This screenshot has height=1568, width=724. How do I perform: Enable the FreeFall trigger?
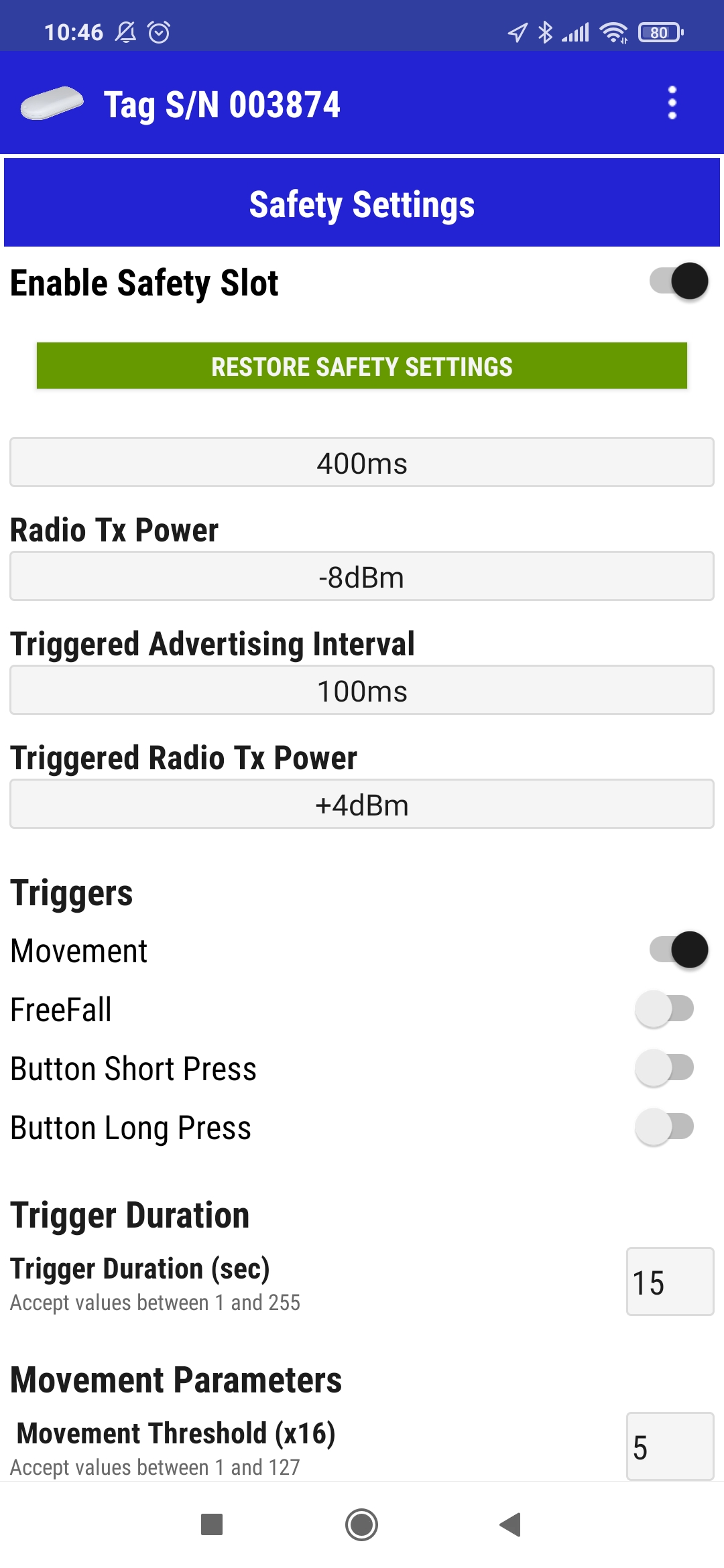point(664,1008)
